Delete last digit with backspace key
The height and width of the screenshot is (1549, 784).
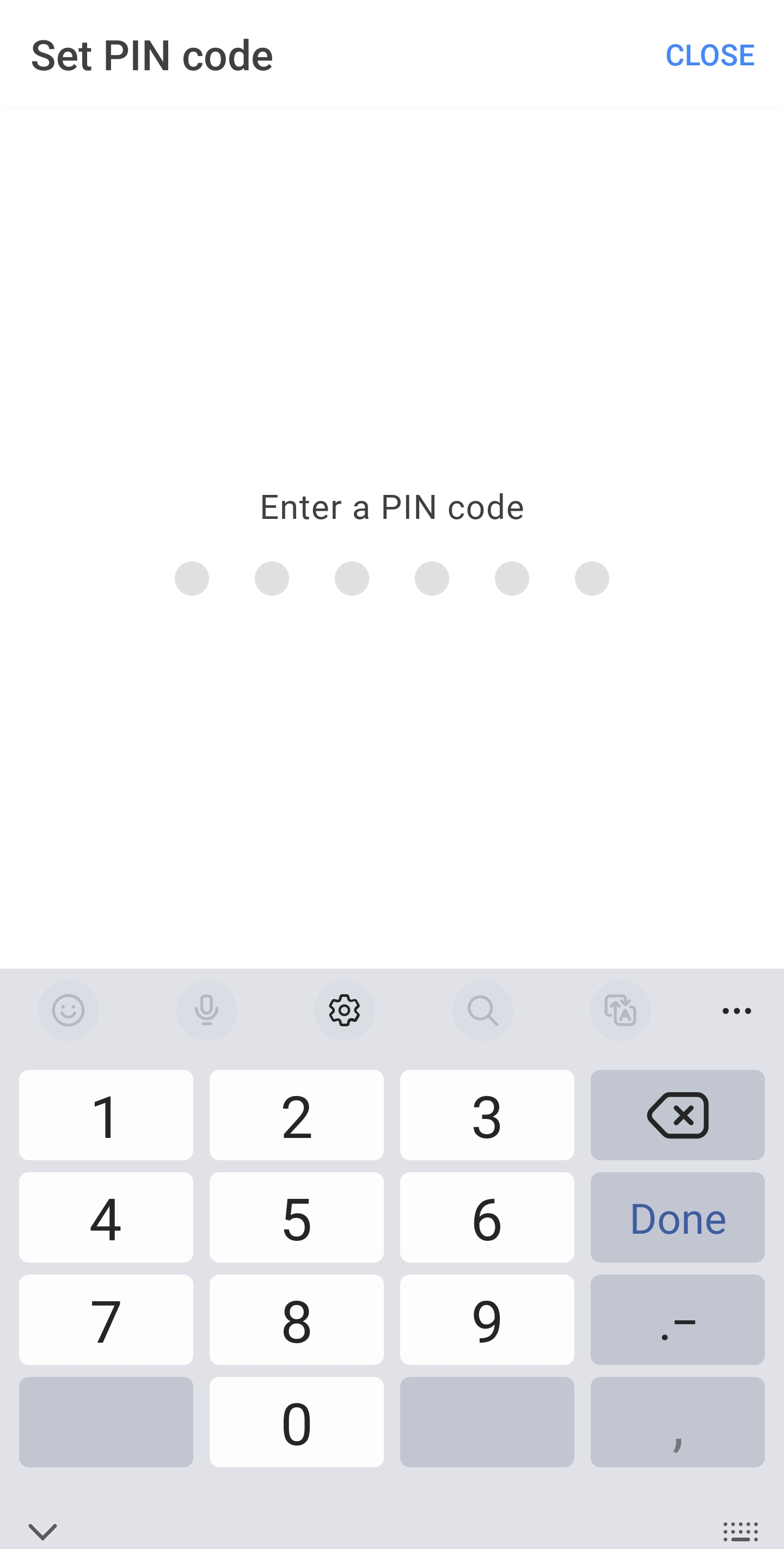pyautogui.click(x=678, y=1115)
